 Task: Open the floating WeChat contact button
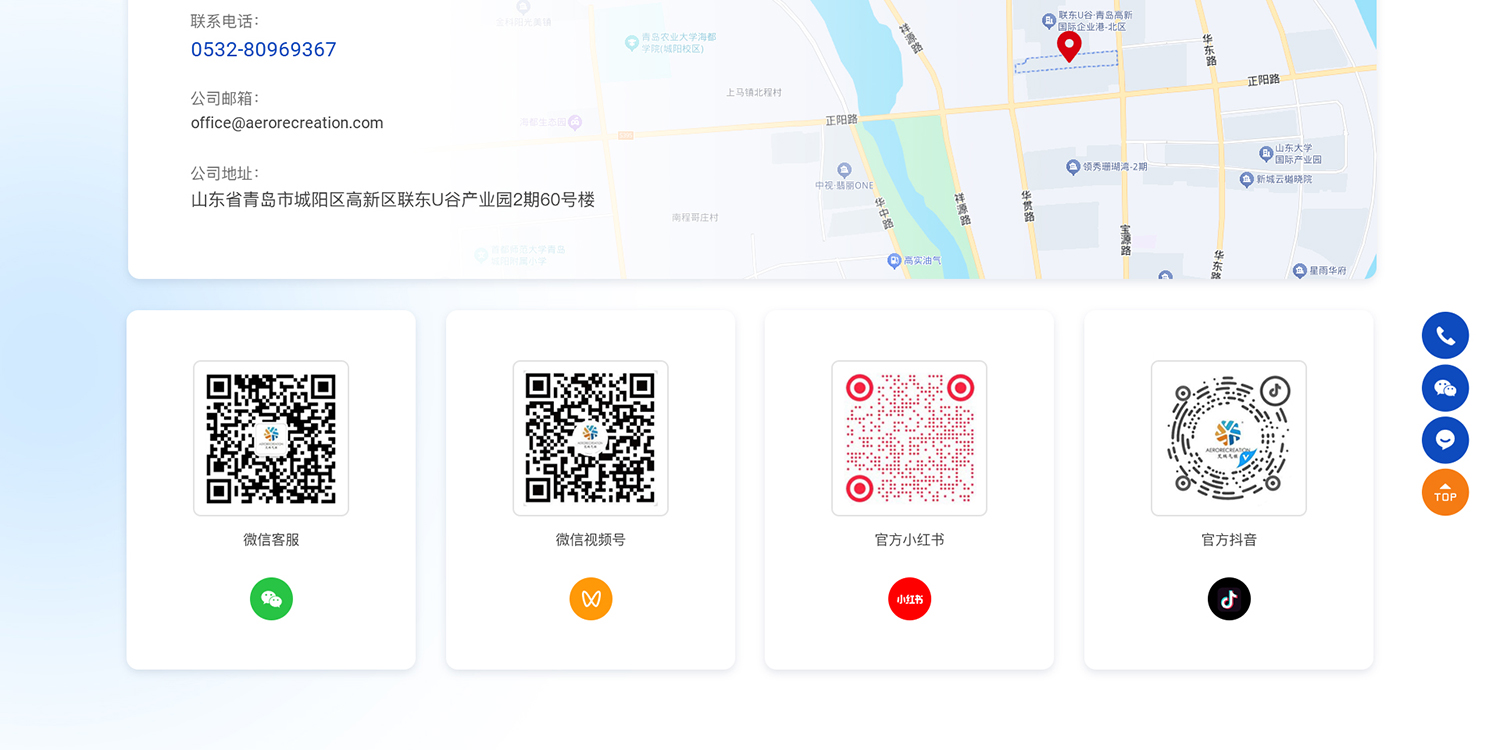point(1445,388)
